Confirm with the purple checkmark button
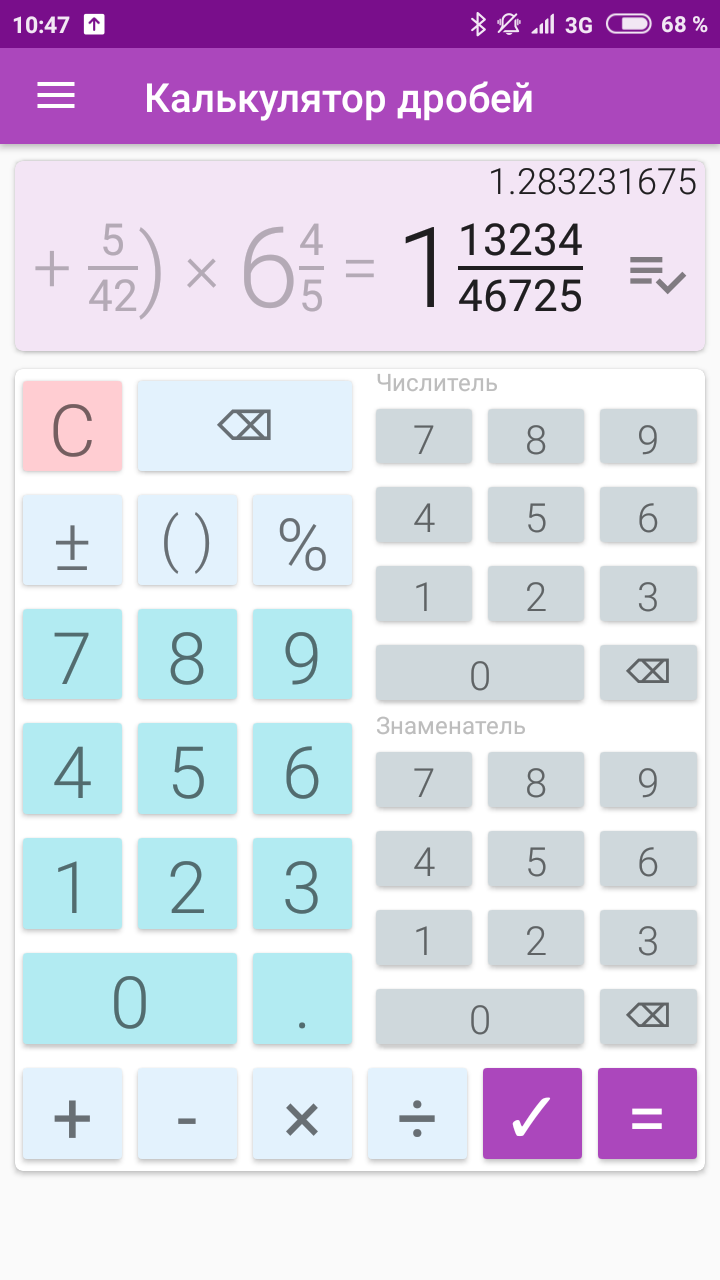The image size is (720, 1280). coord(532,1114)
